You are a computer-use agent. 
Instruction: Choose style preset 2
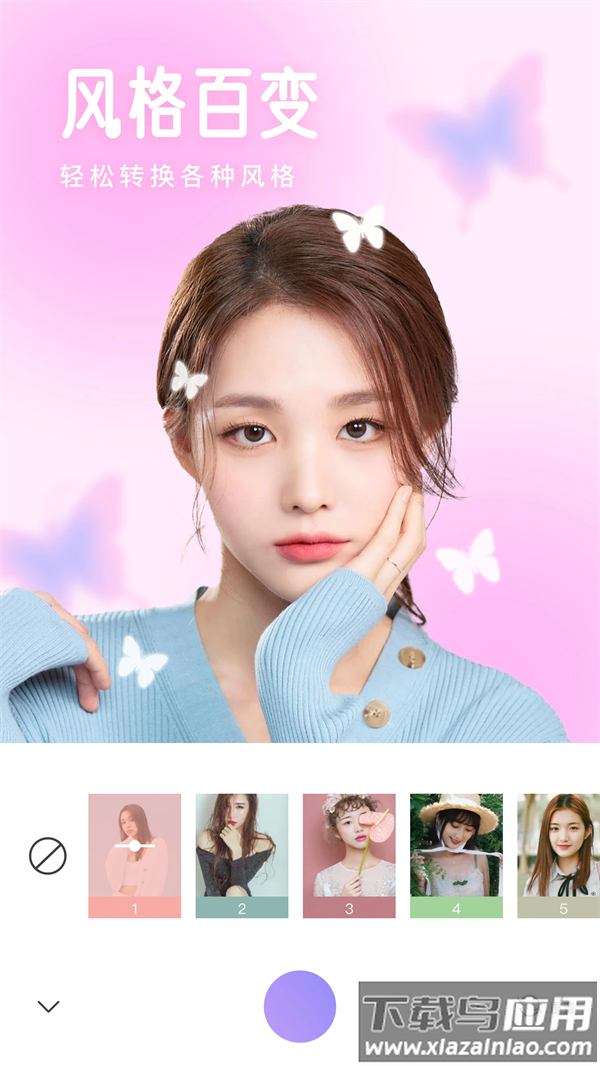(242, 855)
